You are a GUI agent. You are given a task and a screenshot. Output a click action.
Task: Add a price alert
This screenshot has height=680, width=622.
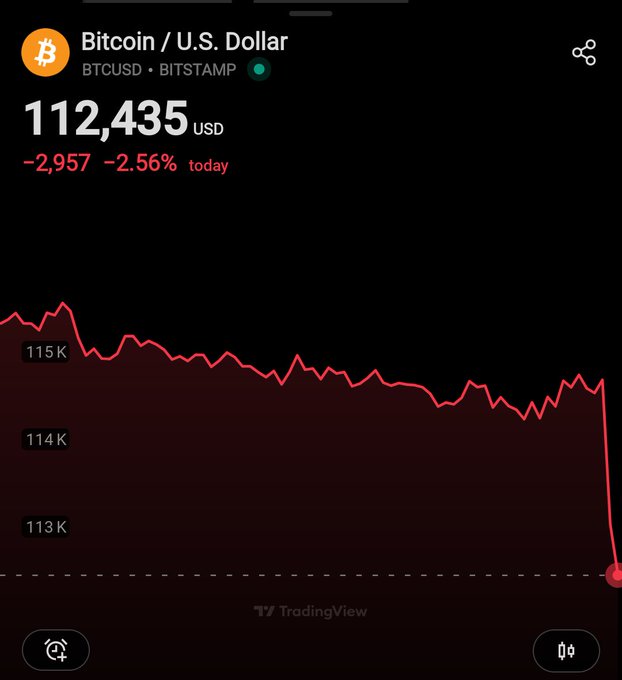click(56, 650)
